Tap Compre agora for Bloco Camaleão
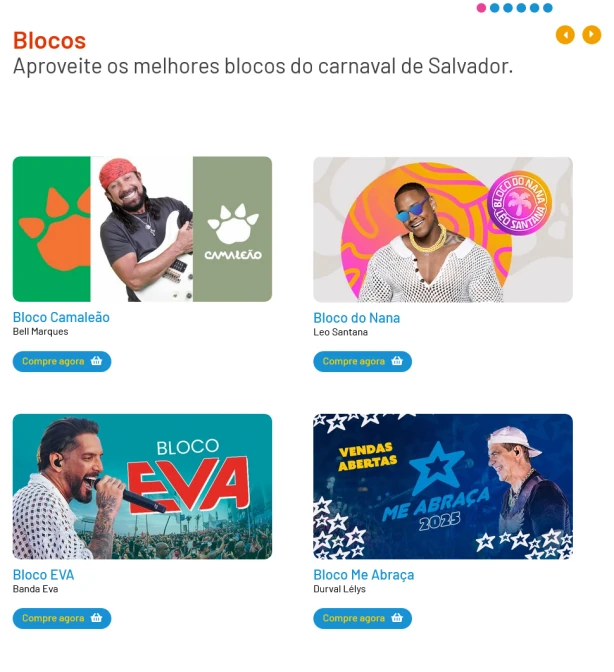The image size is (614, 672). pos(62,361)
